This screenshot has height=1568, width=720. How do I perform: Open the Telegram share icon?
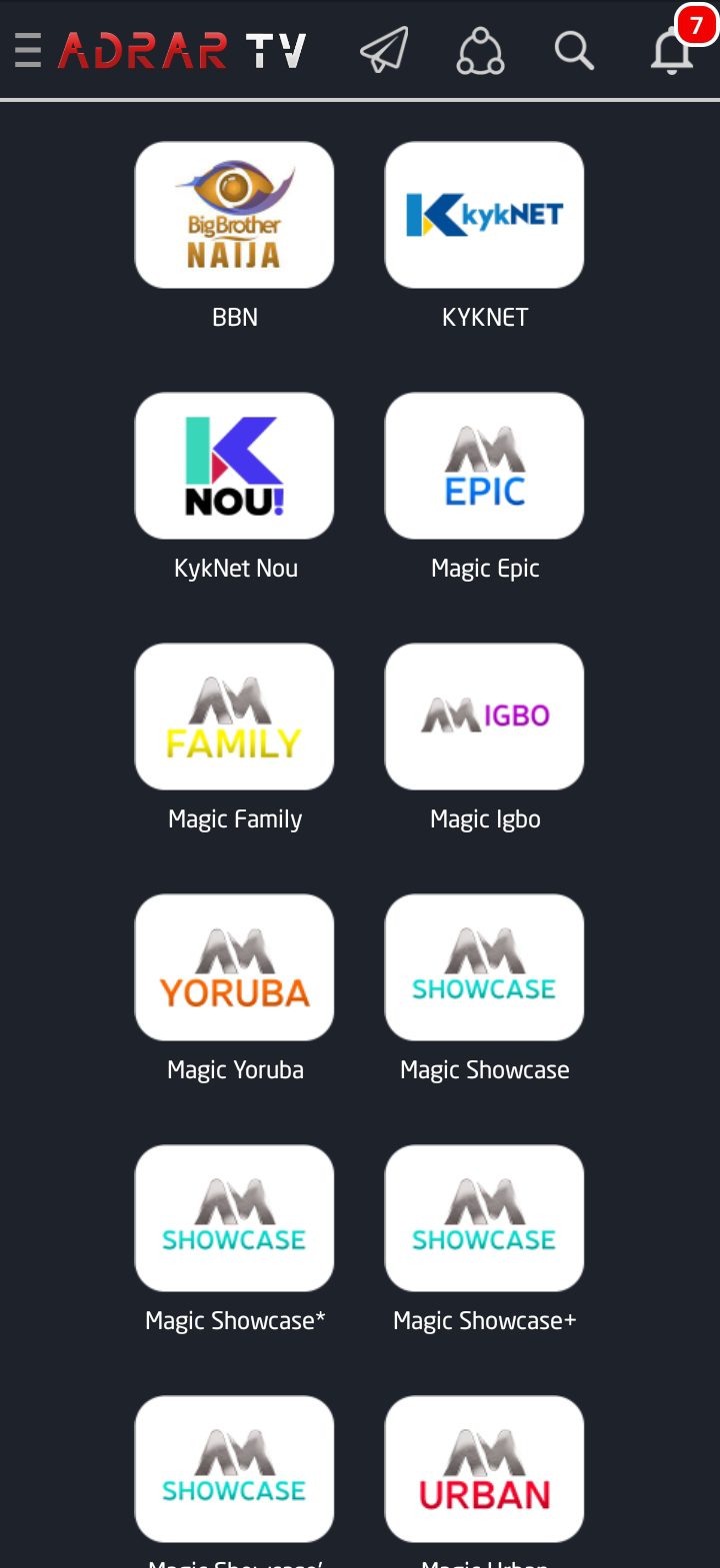pyautogui.click(x=384, y=49)
